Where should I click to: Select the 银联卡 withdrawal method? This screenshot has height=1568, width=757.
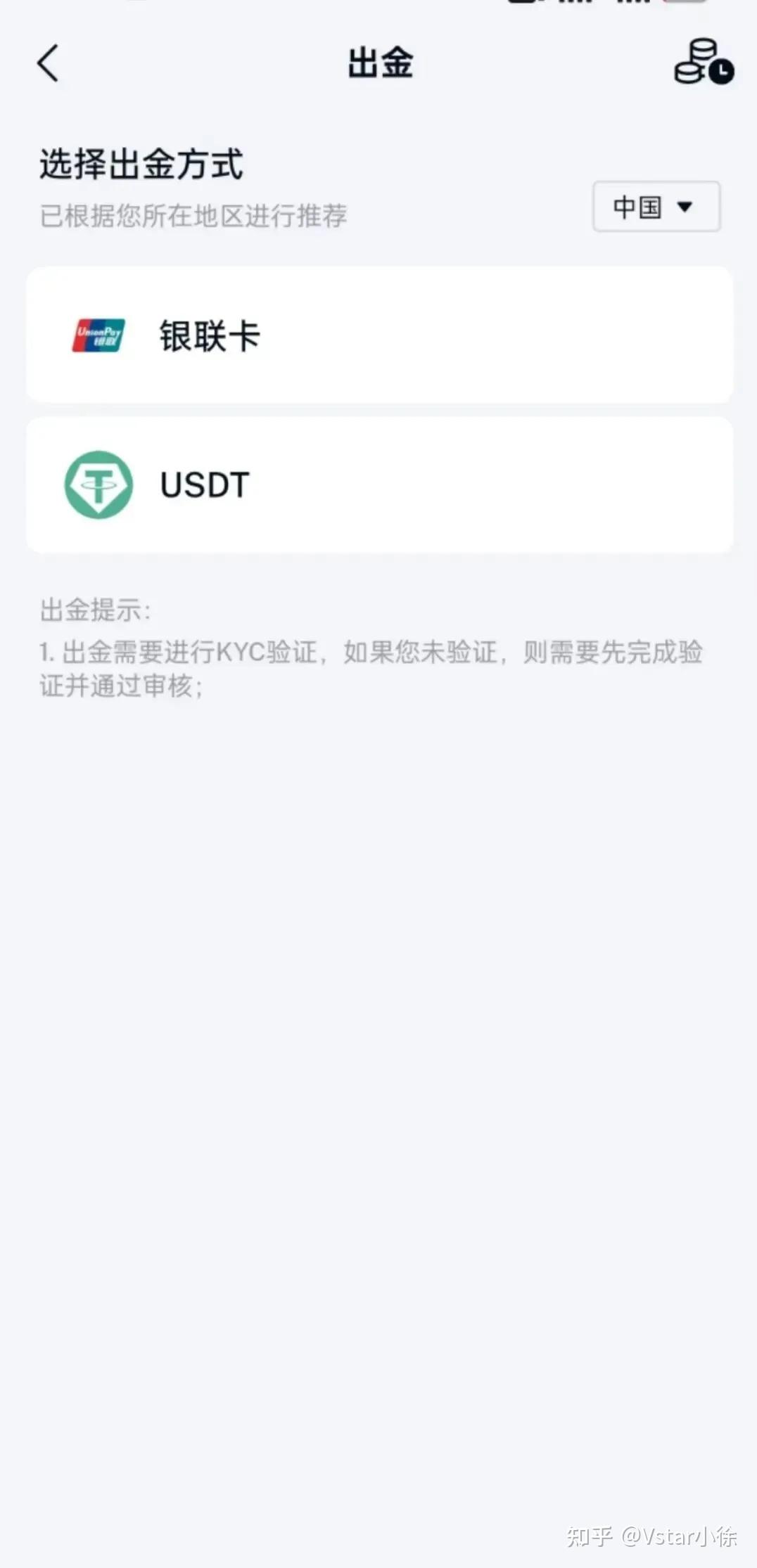pyautogui.click(x=379, y=335)
